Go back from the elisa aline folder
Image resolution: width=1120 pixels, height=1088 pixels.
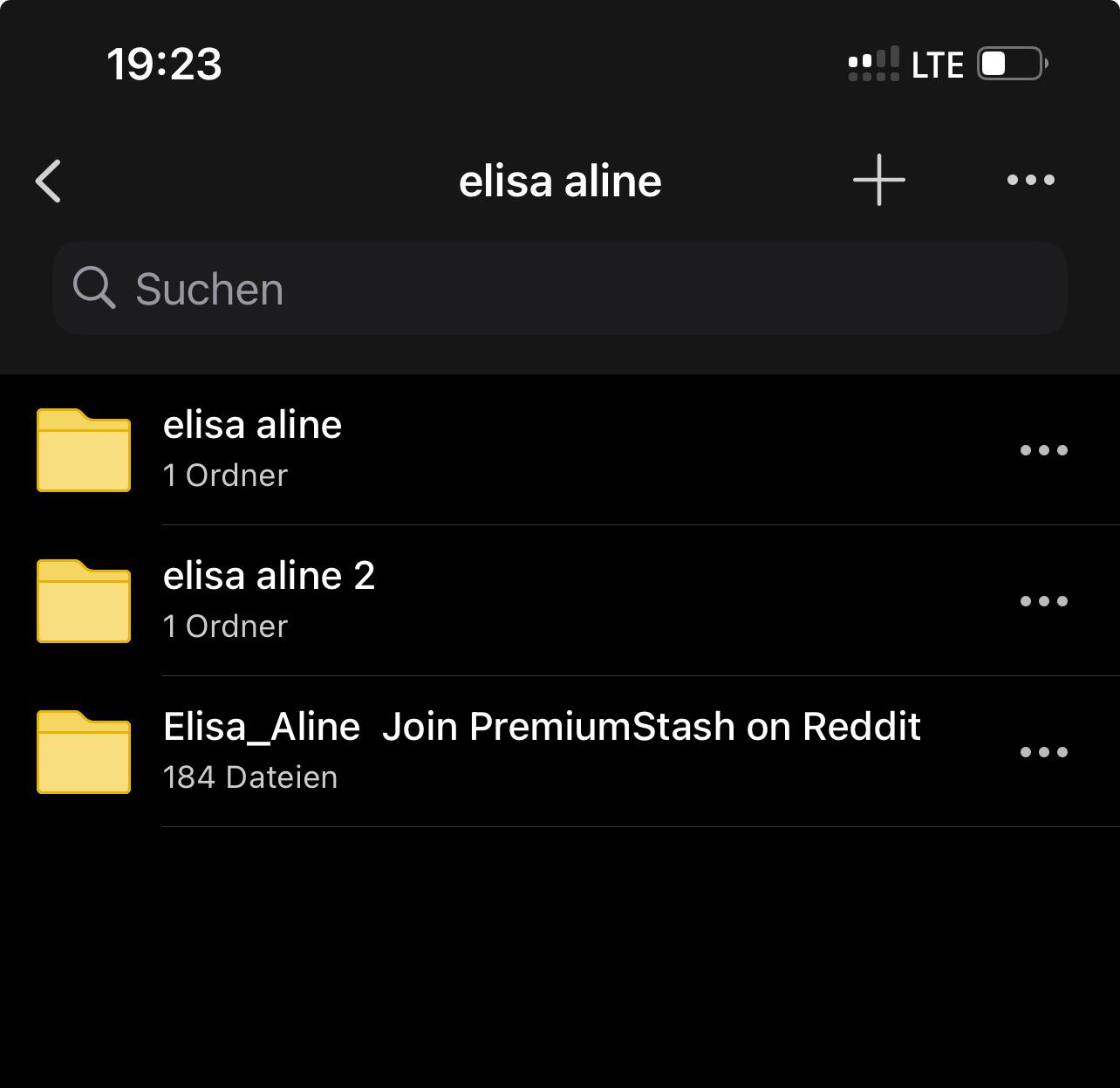click(x=49, y=181)
